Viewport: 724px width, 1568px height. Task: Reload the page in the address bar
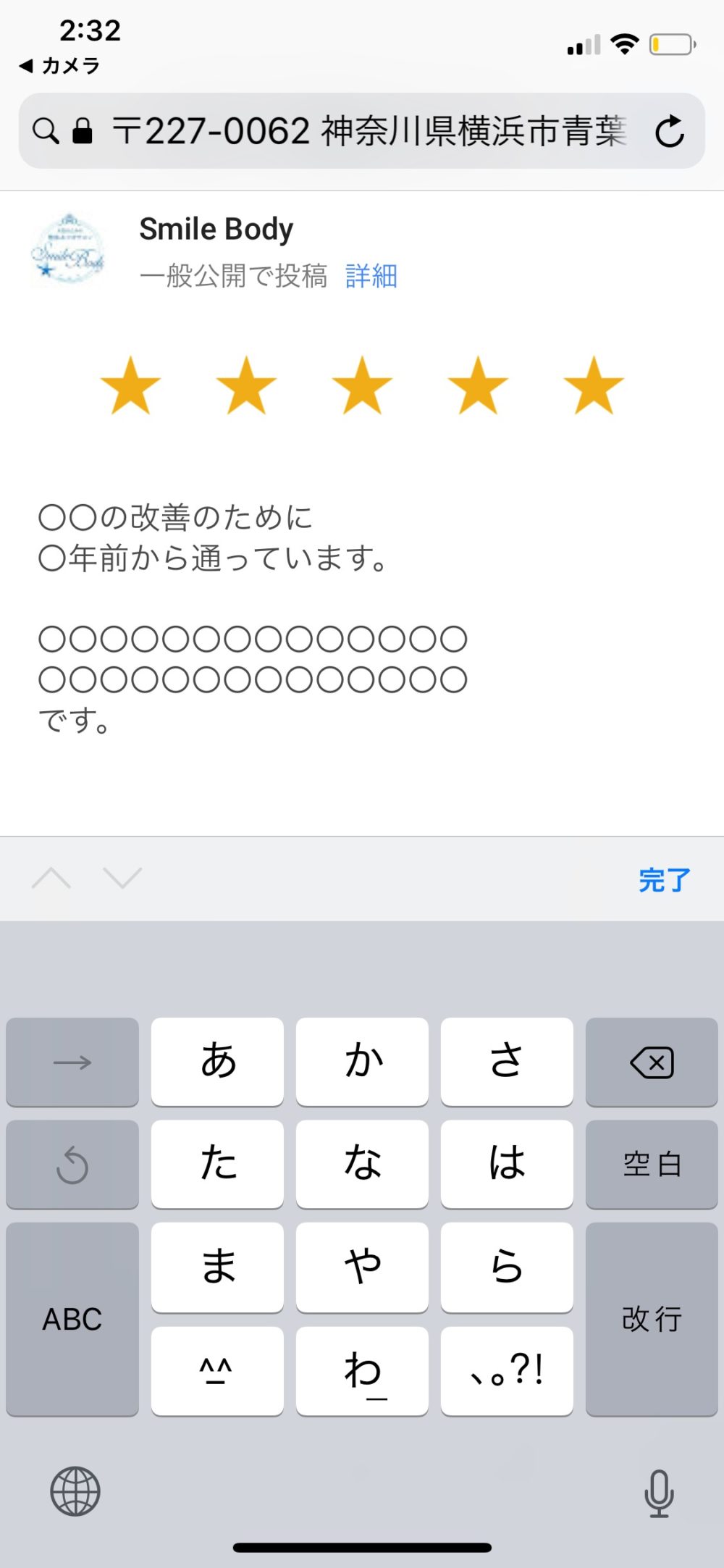point(670,132)
